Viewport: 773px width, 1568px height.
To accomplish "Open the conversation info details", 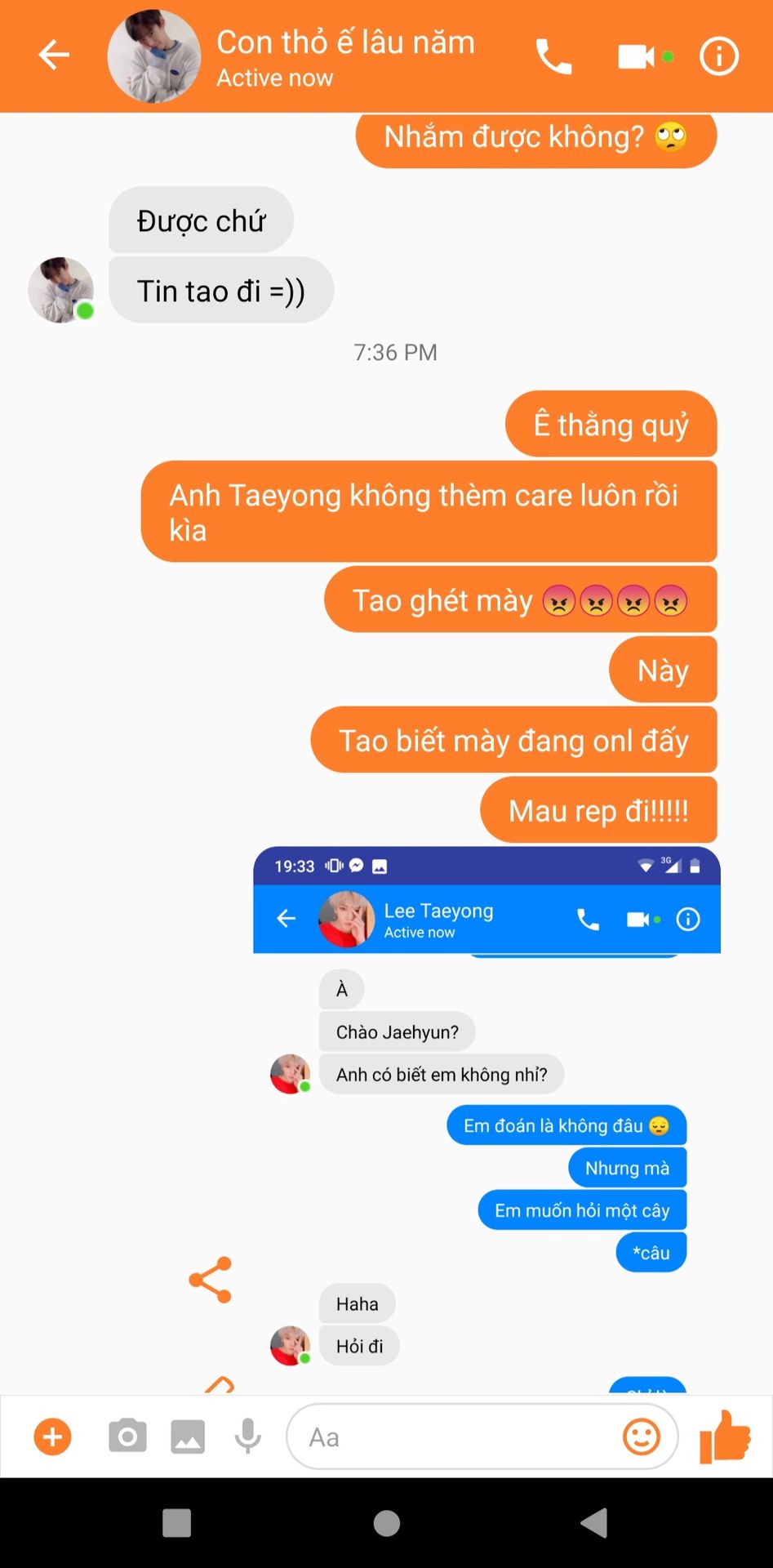I will pyautogui.click(x=719, y=56).
